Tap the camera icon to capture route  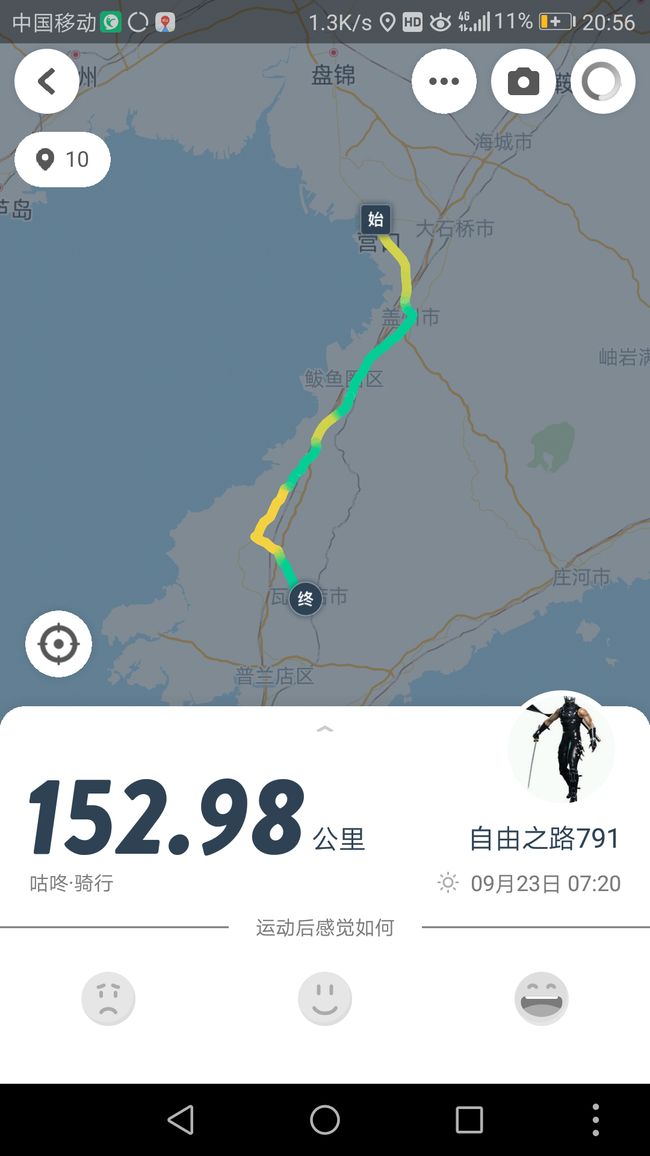coord(523,81)
